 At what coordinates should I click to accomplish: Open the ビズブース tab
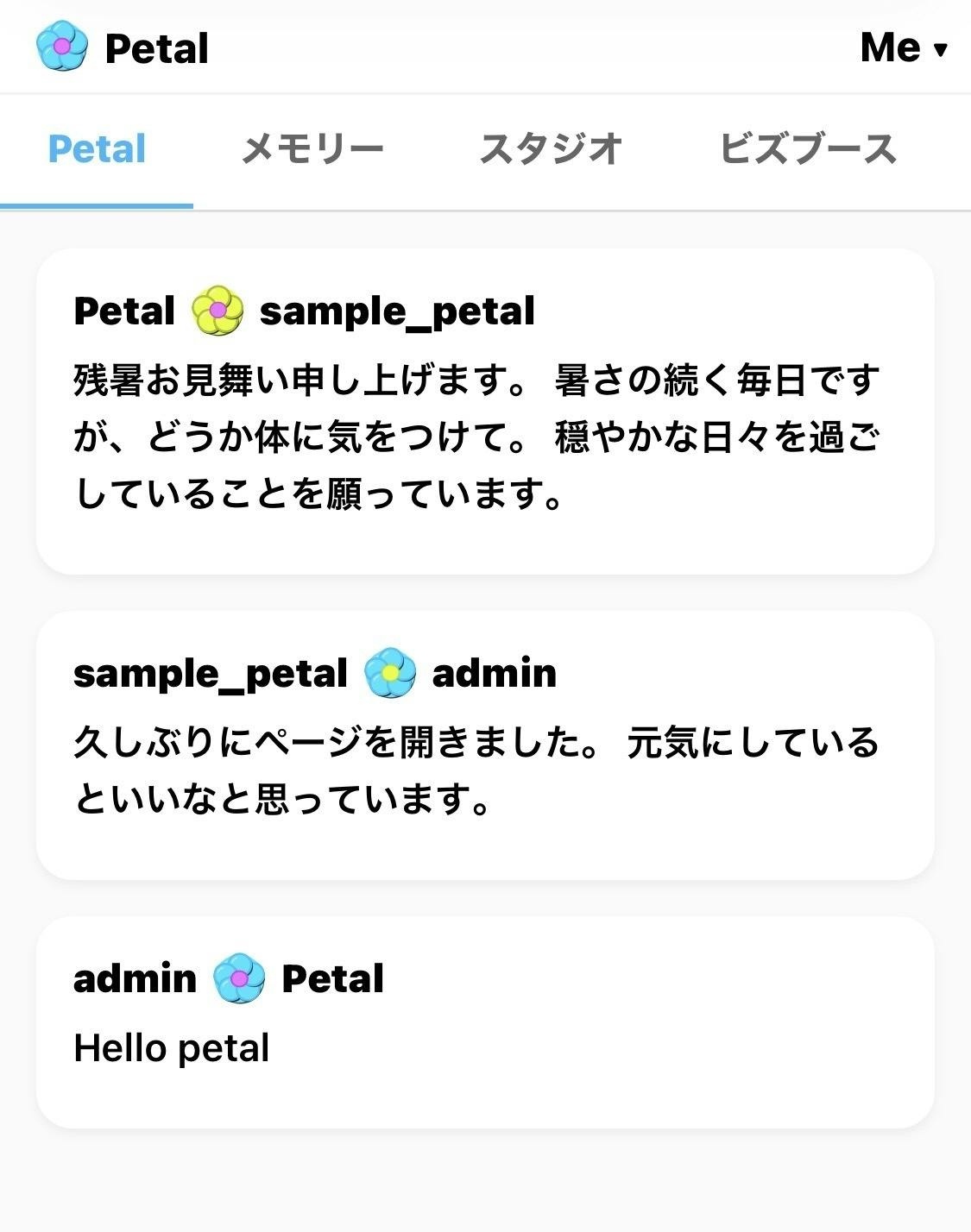(x=807, y=149)
